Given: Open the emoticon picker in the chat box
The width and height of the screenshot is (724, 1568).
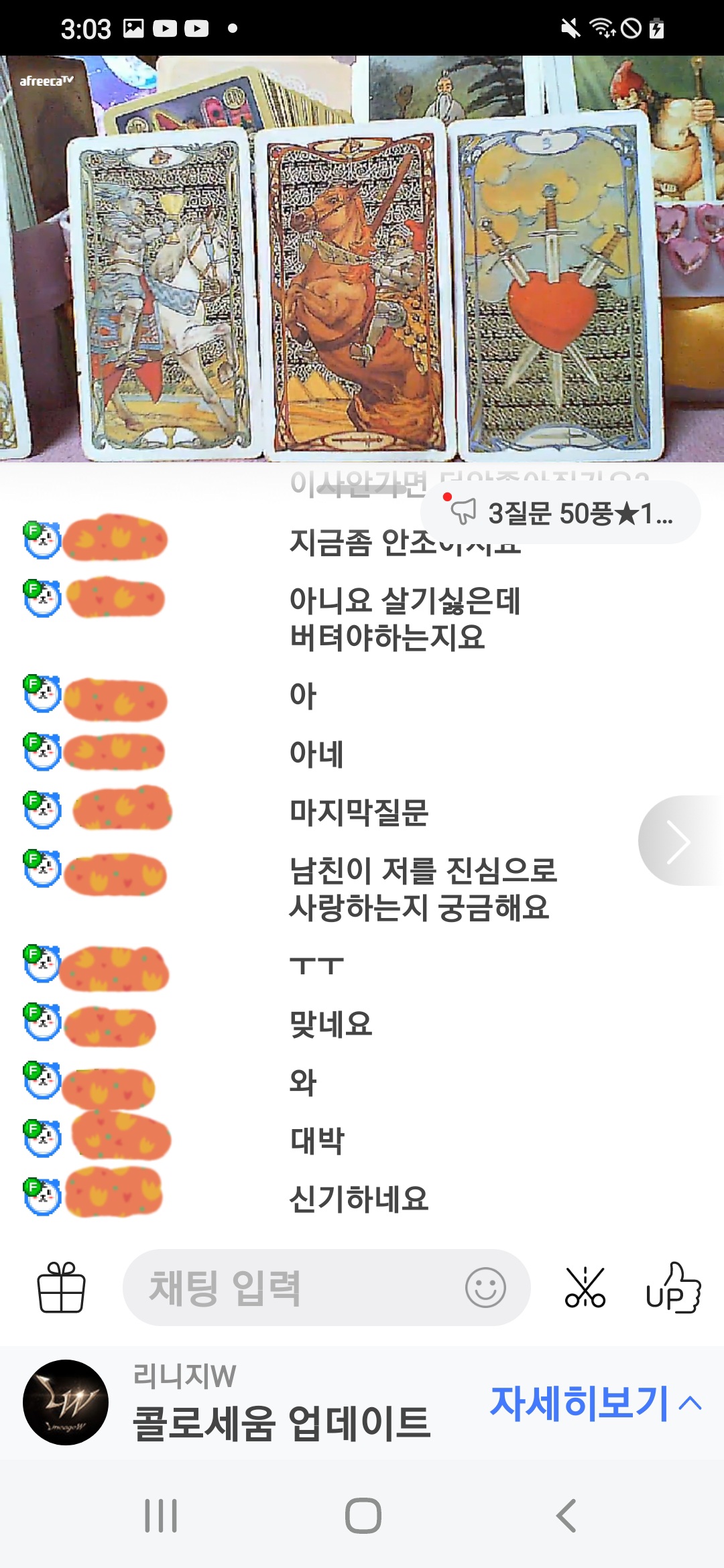Looking at the screenshot, I should click(x=485, y=1287).
